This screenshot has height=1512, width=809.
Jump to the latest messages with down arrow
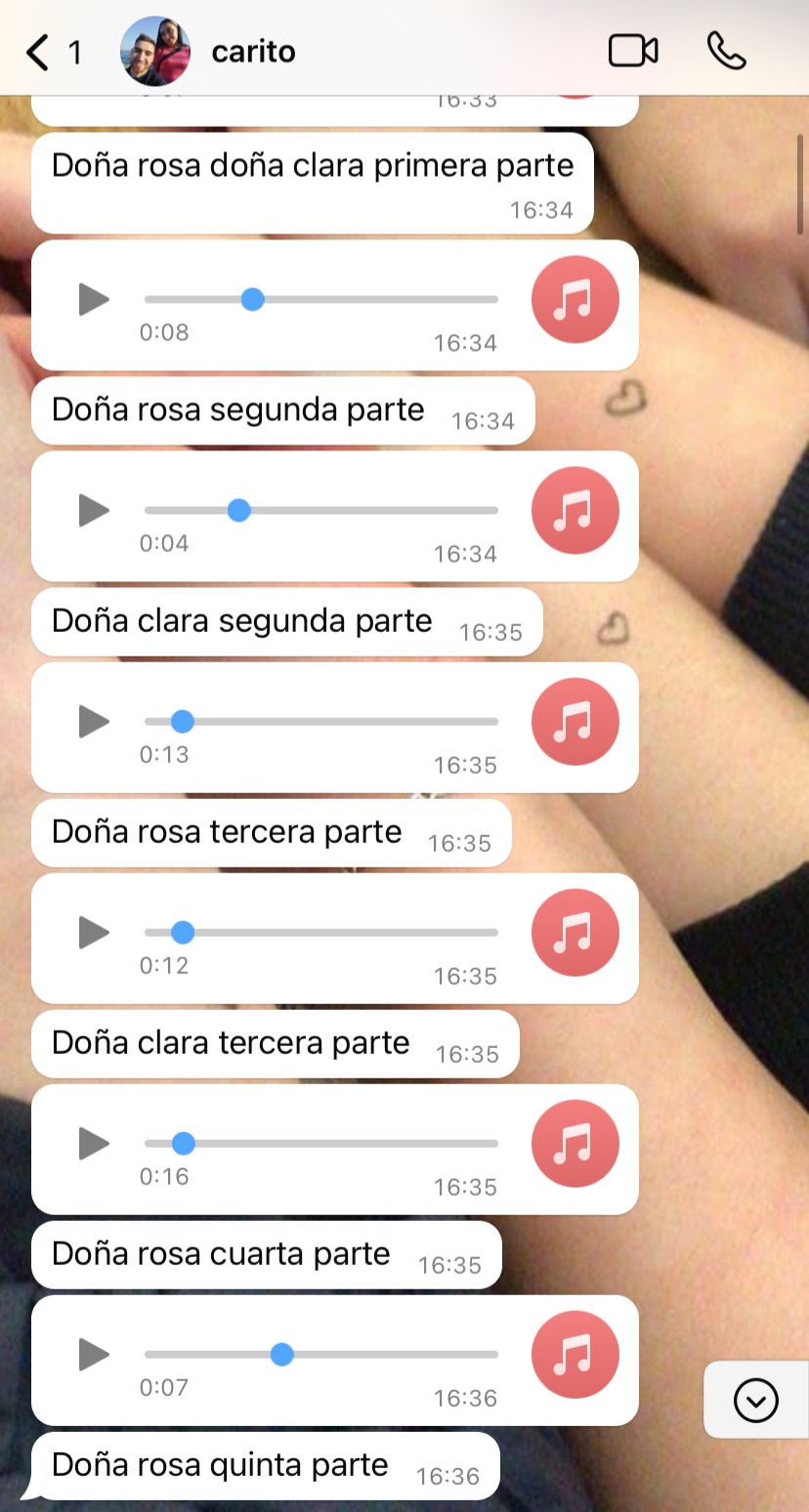point(755,1401)
